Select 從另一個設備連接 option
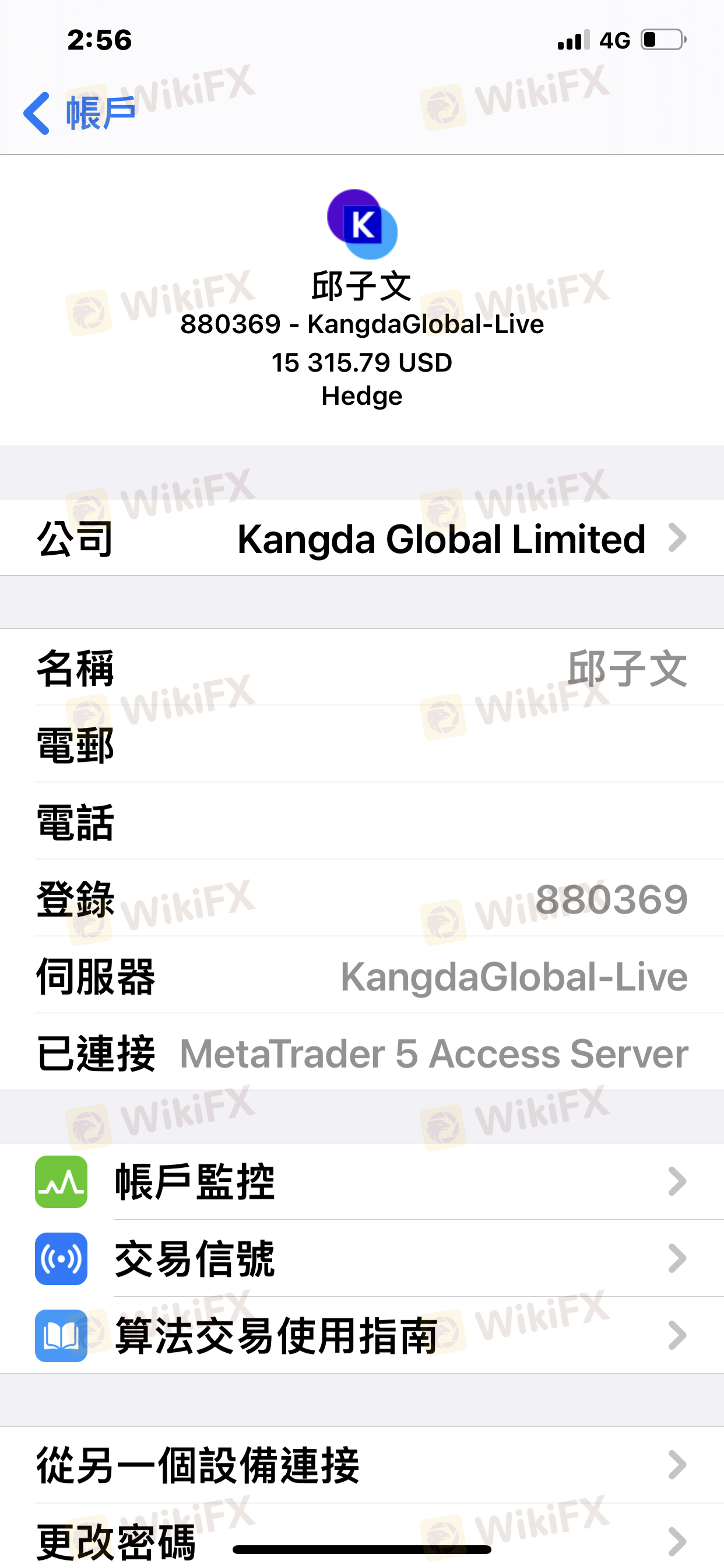The width and height of the screenshot is (724, 1568). point(362,1465)
